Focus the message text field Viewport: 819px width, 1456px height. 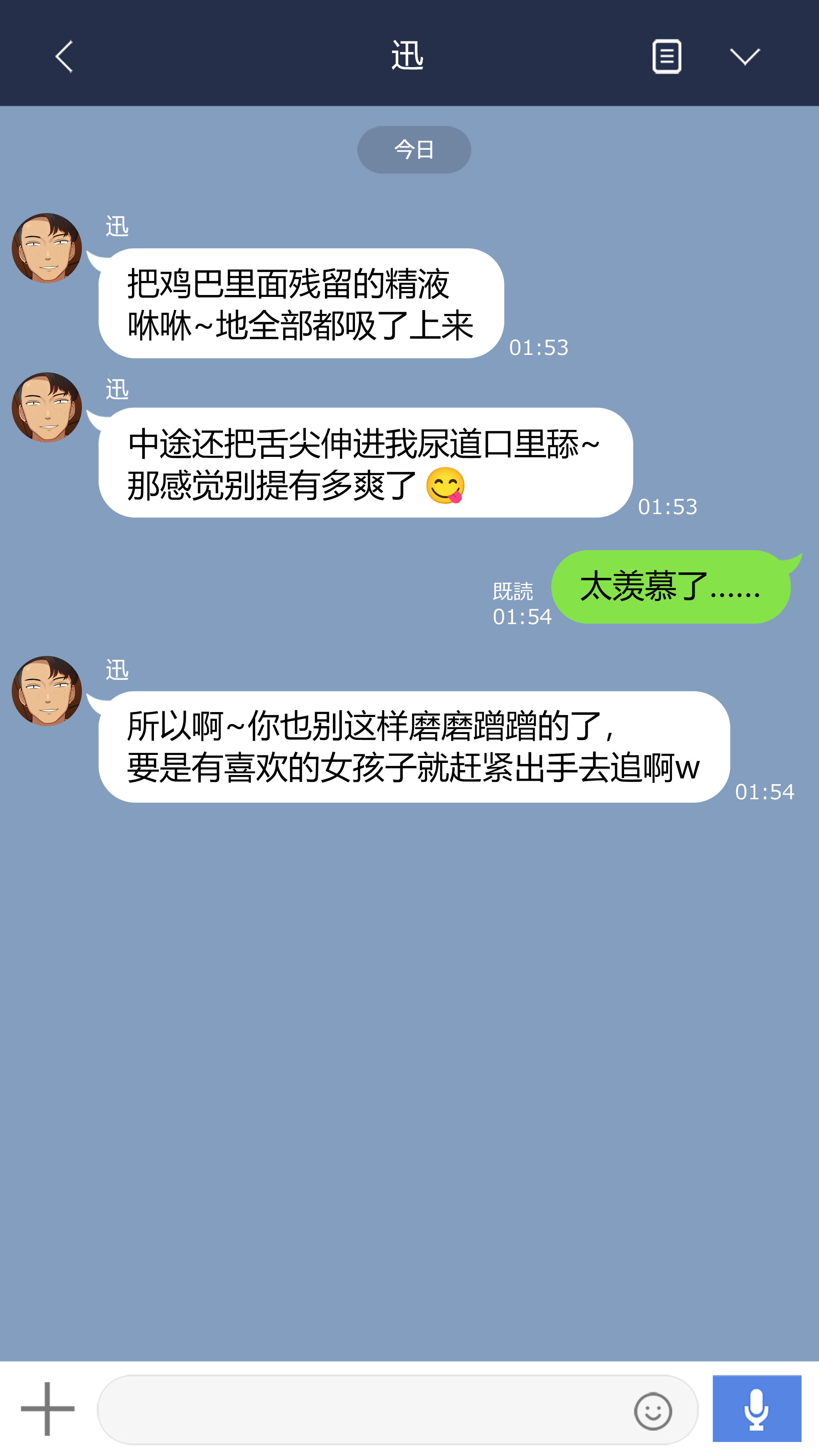[x=362, y=1410]
